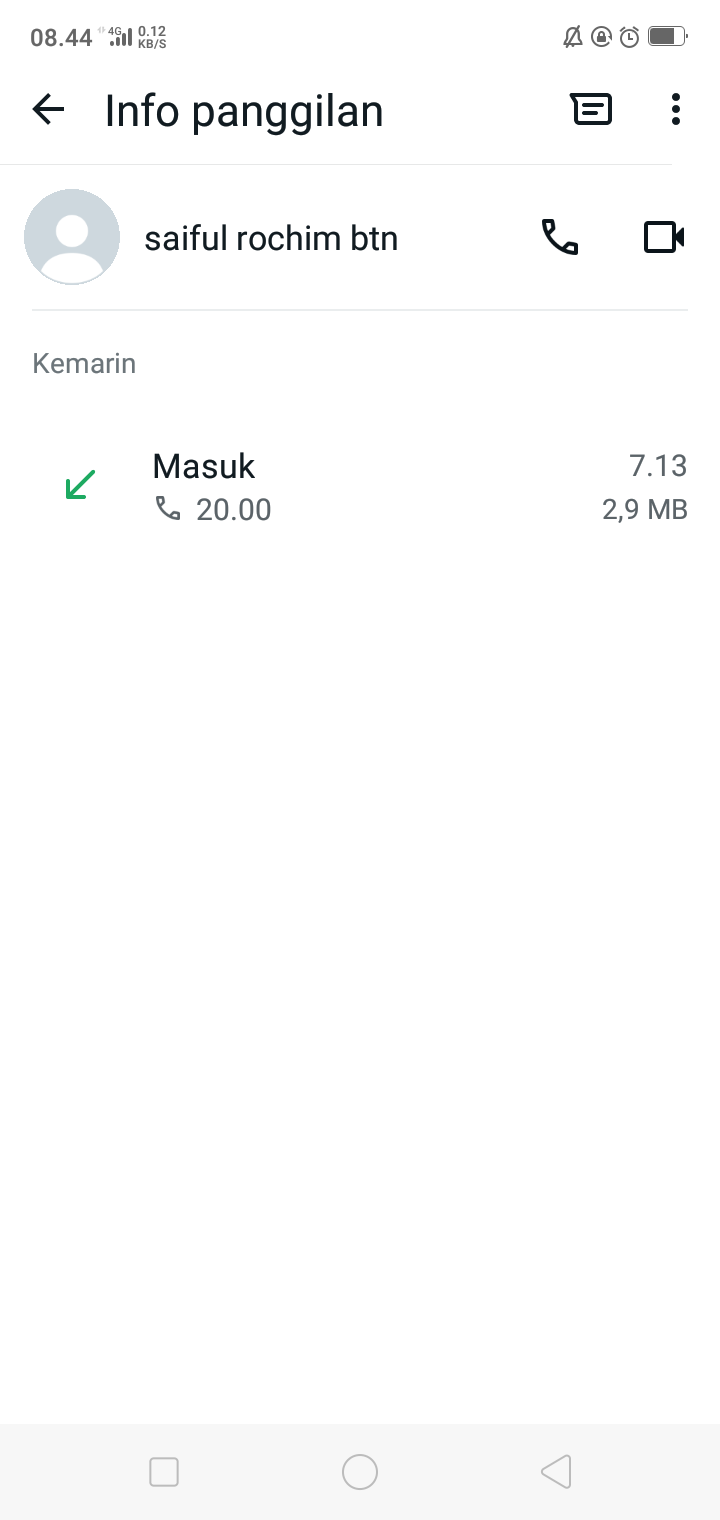
Task: Tap system home button
Action: click(x=360, y=1472)
